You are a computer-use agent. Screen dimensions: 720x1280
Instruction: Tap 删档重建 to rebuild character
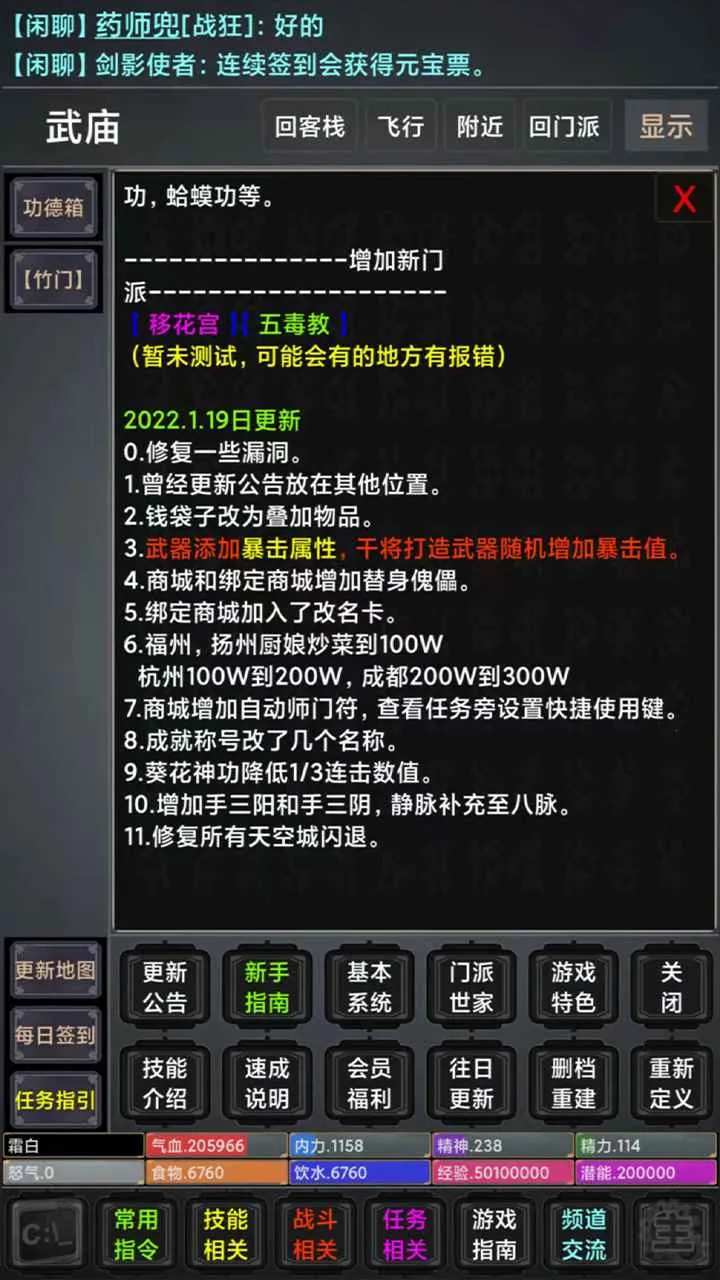573,1083
